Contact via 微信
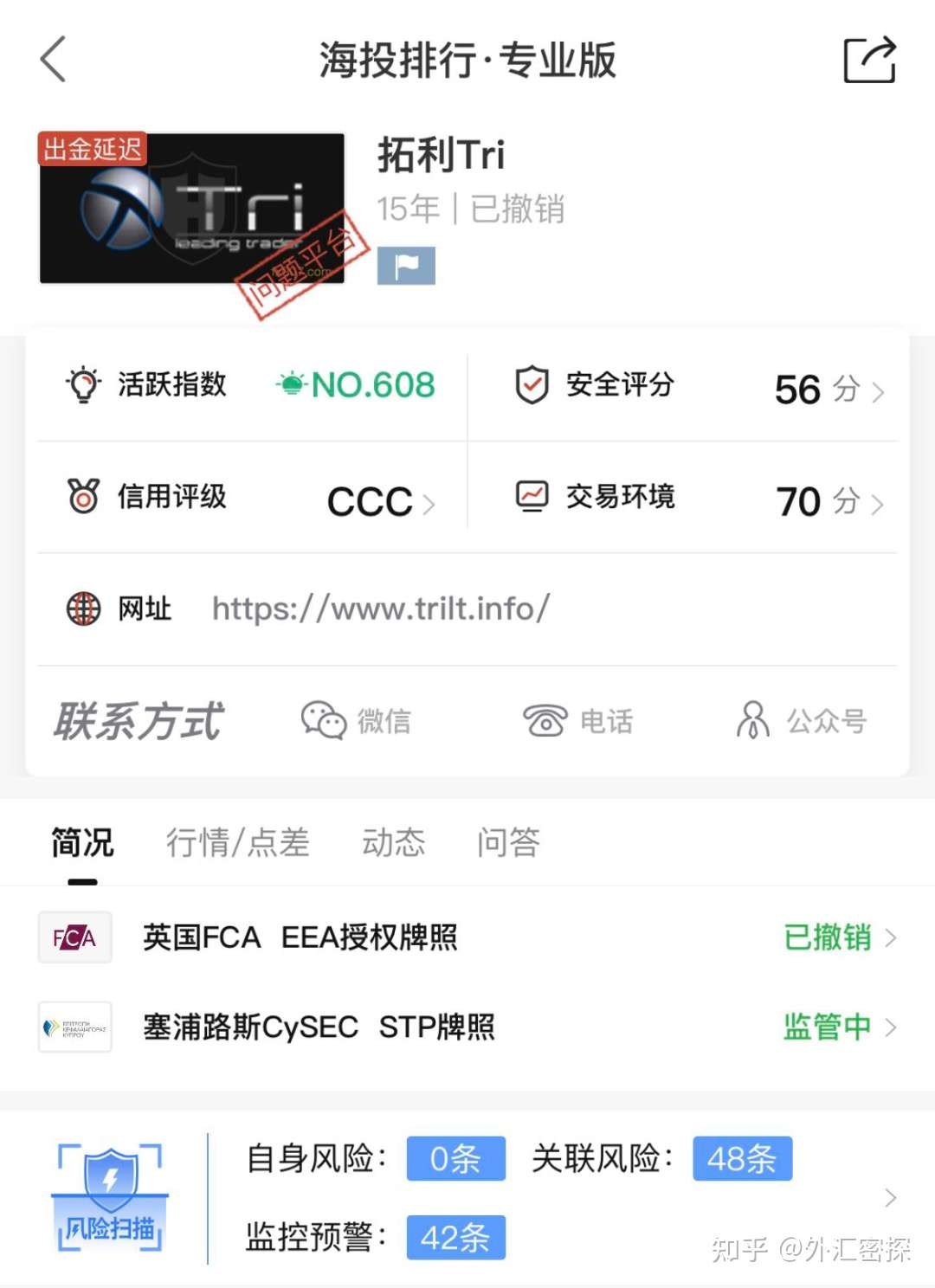This screenshot has height=1288, width=935. [356, 720]
